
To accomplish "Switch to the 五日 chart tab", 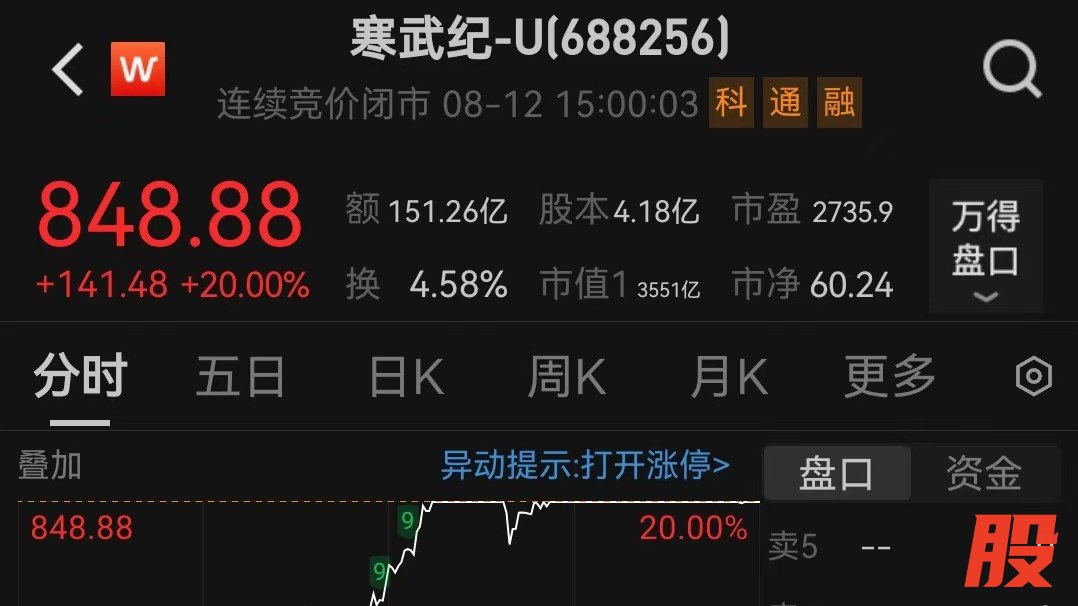I will click(x=240, y=378).
